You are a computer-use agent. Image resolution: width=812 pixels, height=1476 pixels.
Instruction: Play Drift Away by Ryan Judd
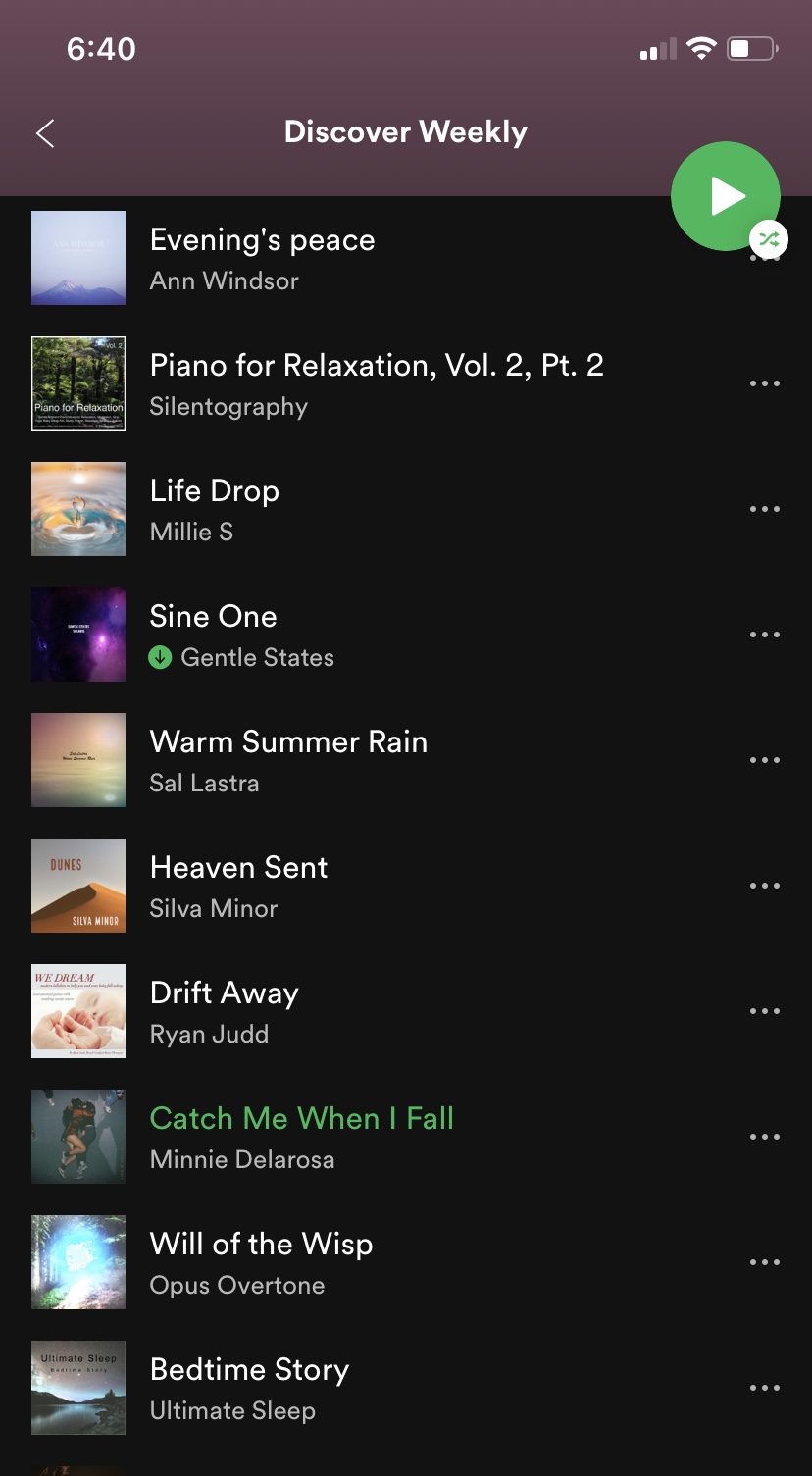point(224,1011)
